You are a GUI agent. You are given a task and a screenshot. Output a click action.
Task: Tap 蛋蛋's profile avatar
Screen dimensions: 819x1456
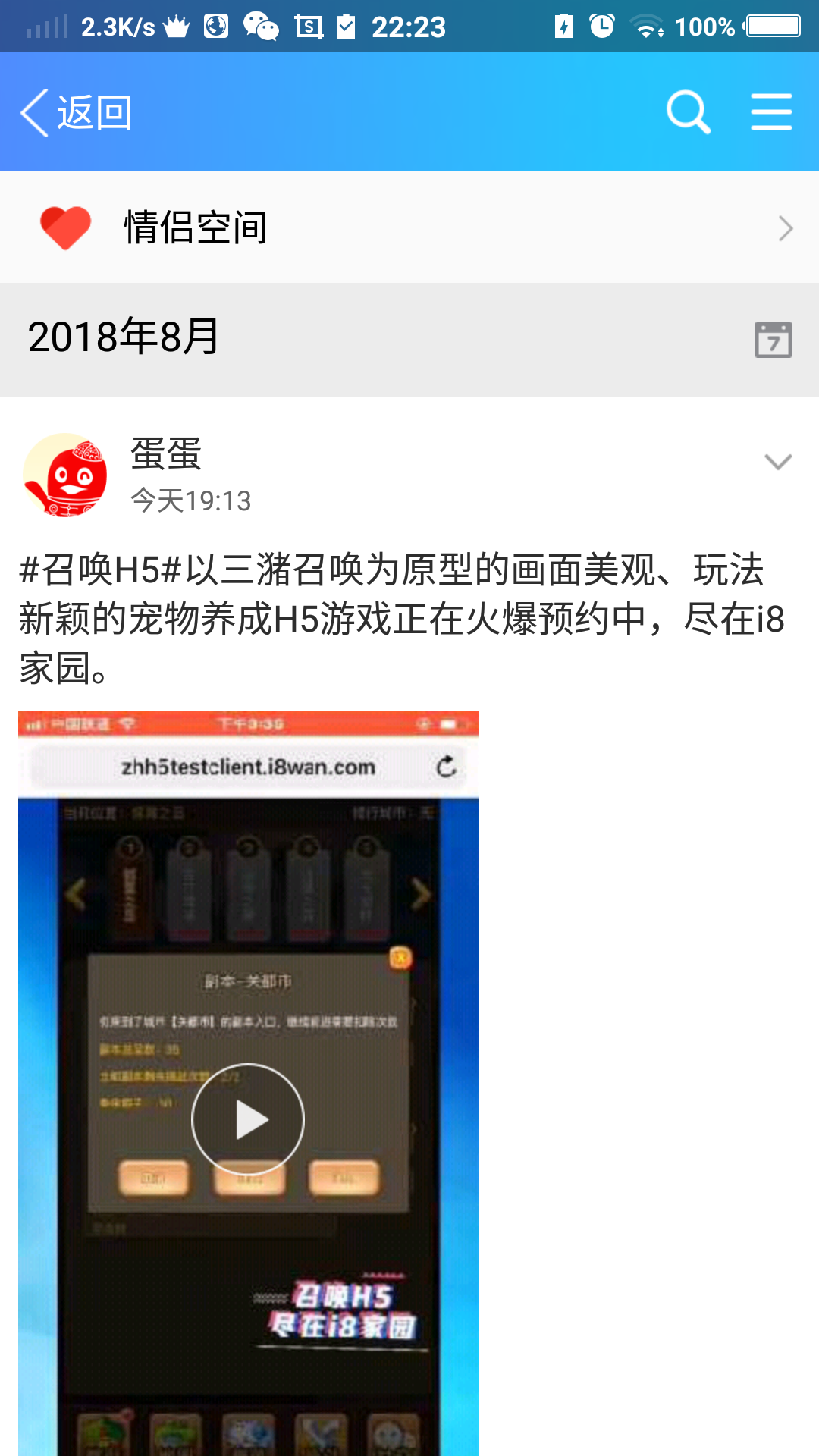[65, 475]
